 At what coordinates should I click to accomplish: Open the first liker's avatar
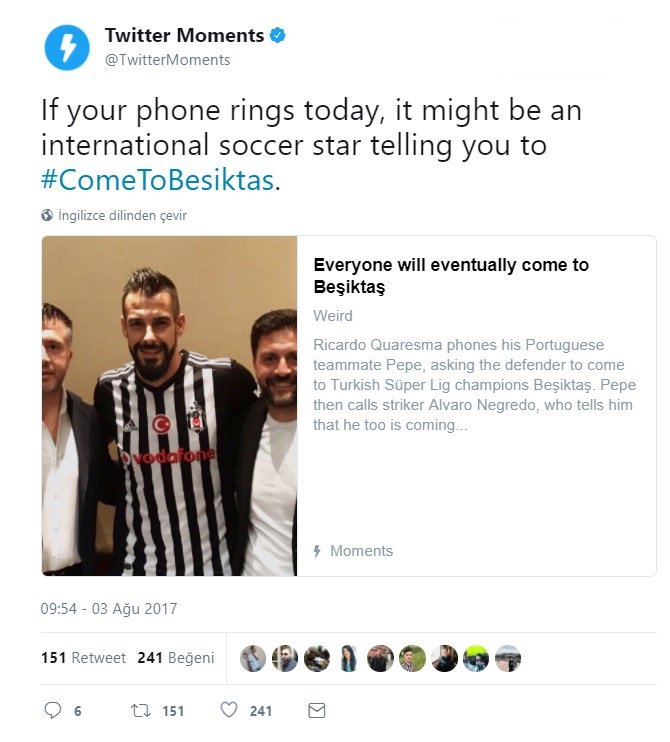pyautogui.click(x=253, y=658)
